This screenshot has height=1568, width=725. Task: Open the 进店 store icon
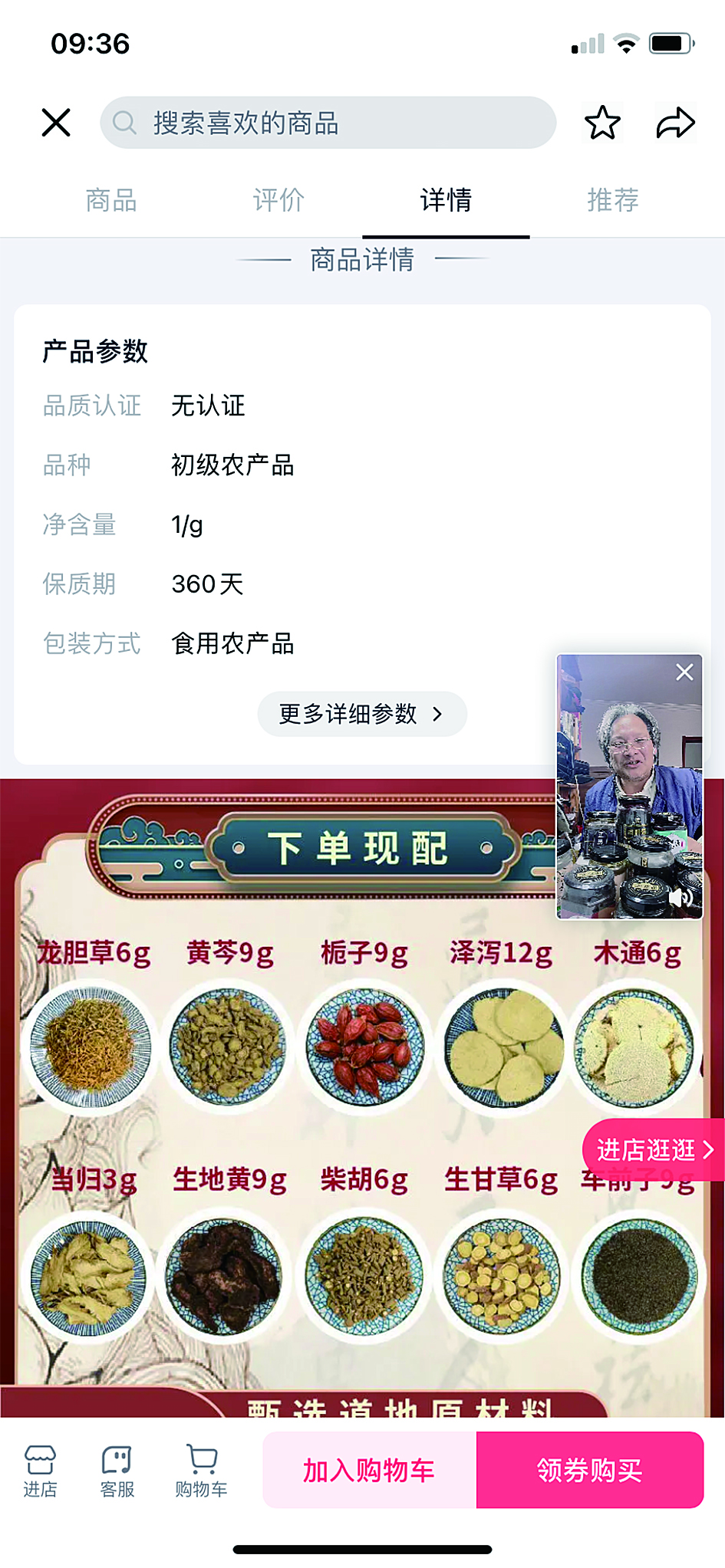pyautogui.click(x=40, y=1470)
